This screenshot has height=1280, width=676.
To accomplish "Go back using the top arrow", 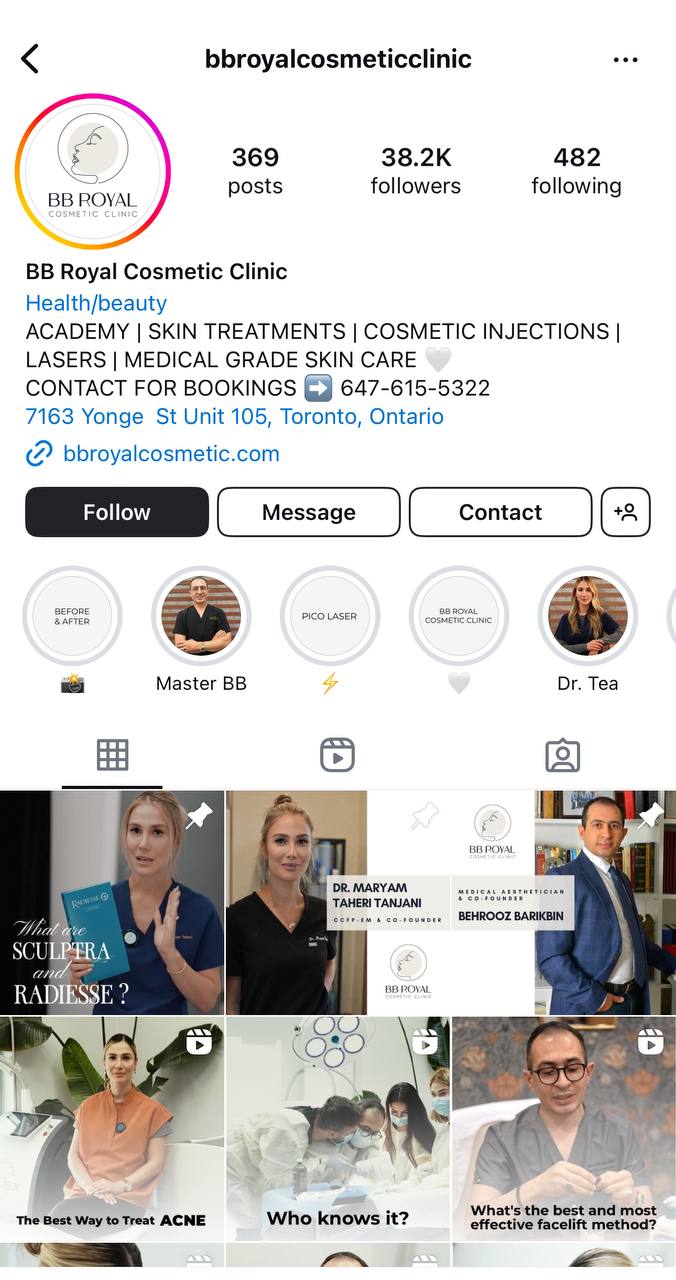I will coord(30,59).
